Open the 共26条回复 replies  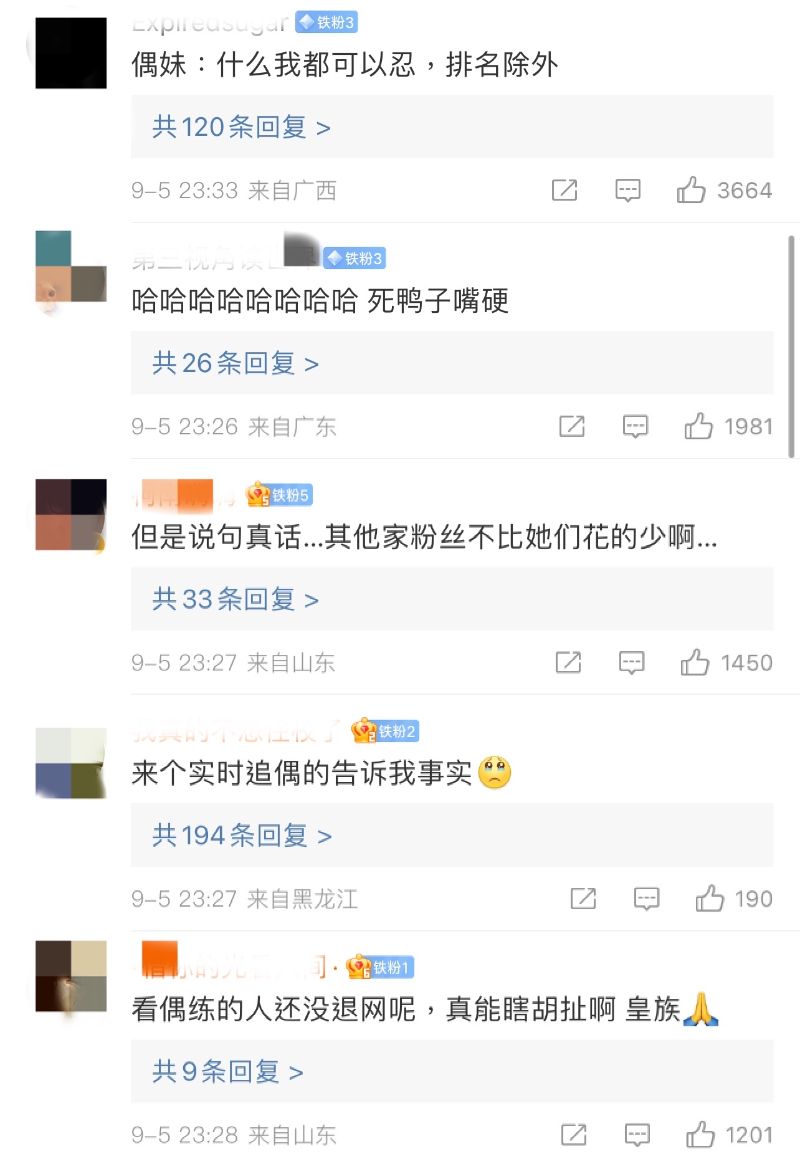click(x=235, y=363)
